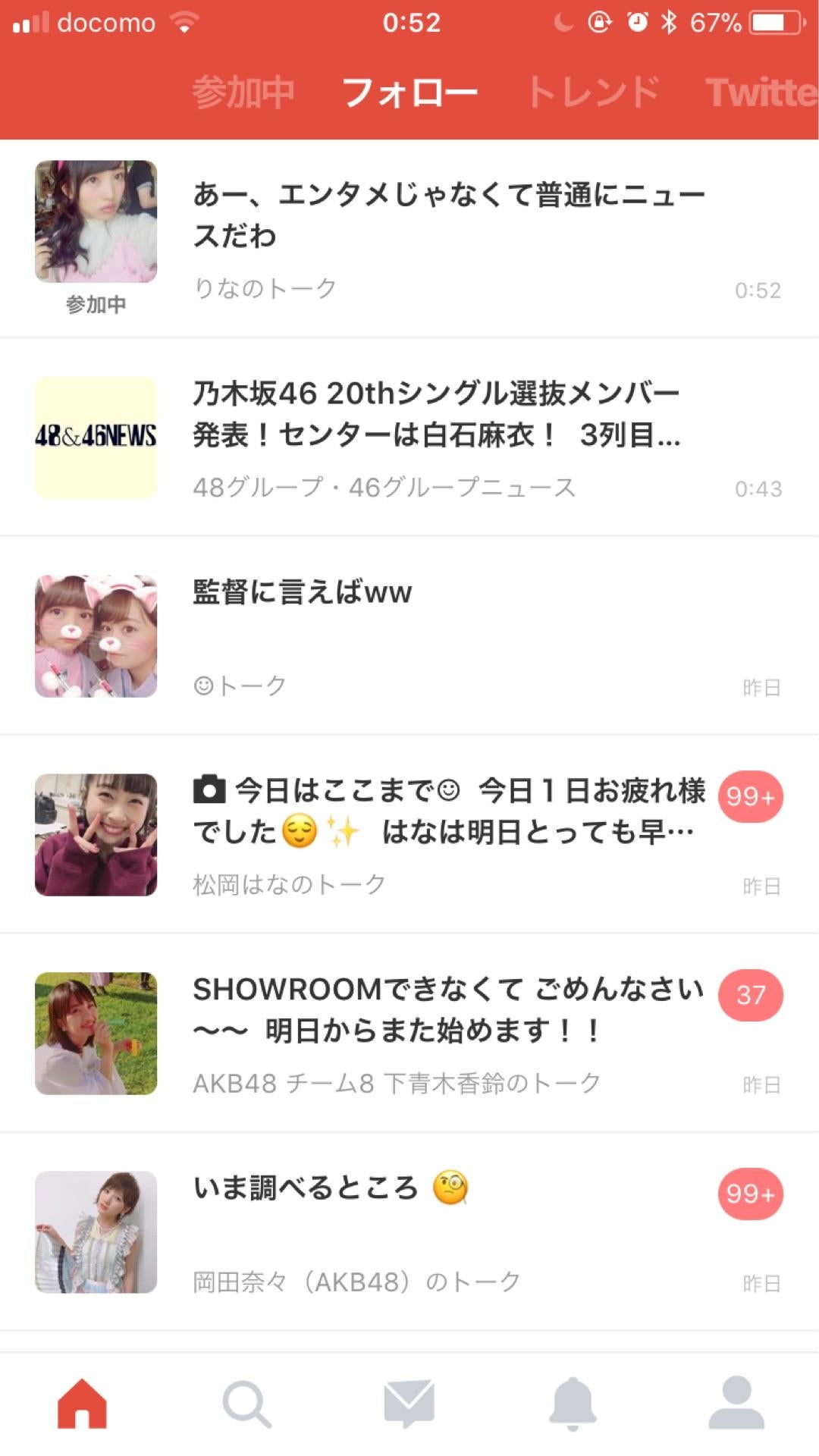Select the フォロー tab
This screenshot has height=1456, width=819.
tap(409, 93)
